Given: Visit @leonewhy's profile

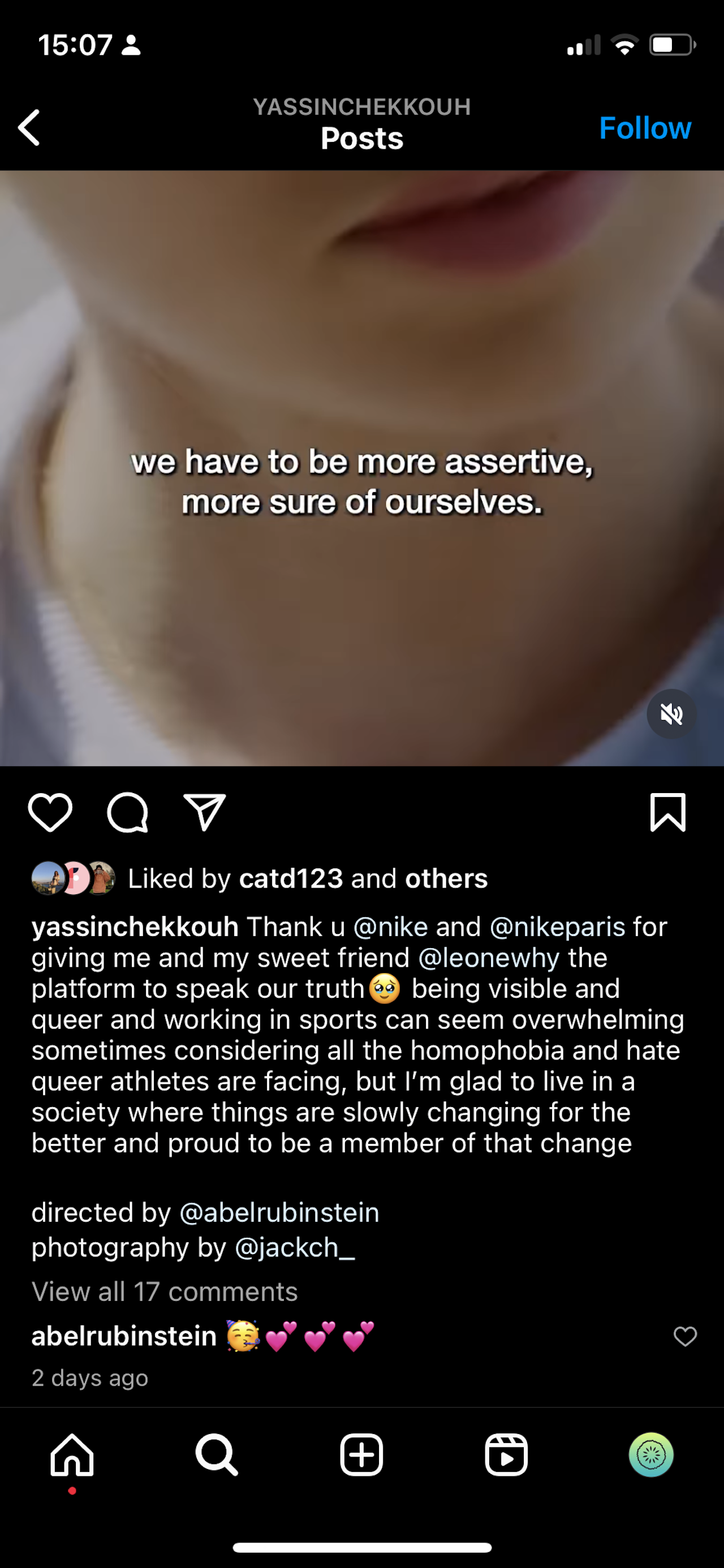Looking at the screenshot, I should [x=488, y=958].
